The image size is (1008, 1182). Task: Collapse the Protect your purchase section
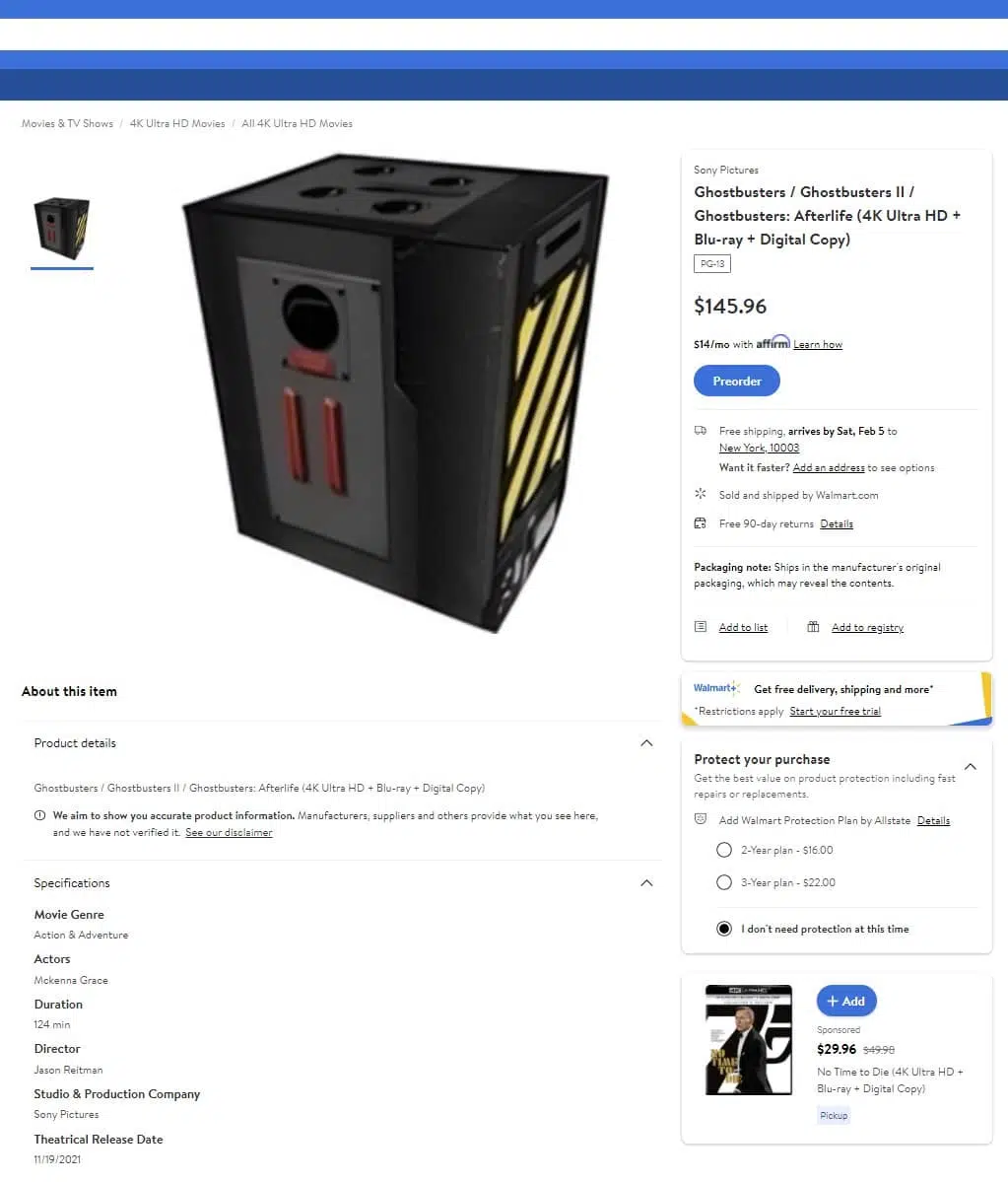971,766
